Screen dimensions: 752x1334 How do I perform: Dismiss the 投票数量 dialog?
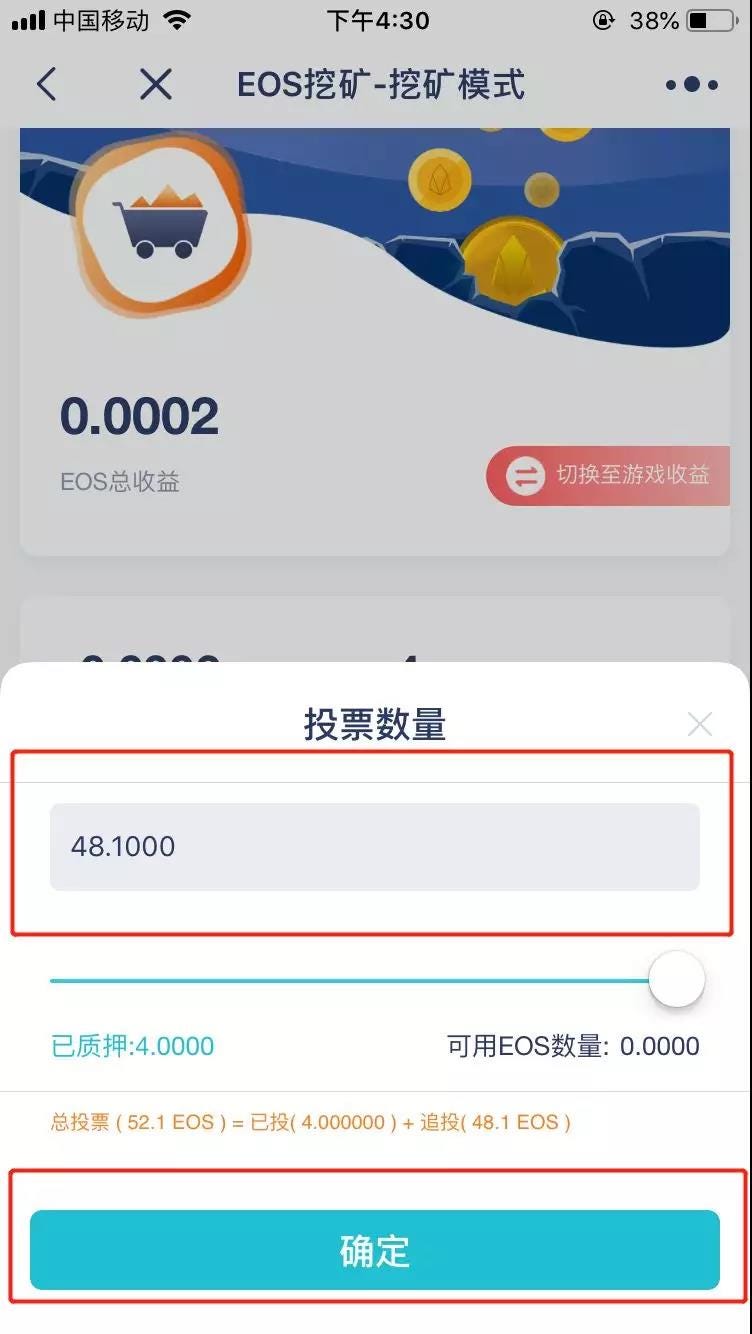[x=700, y=724]
